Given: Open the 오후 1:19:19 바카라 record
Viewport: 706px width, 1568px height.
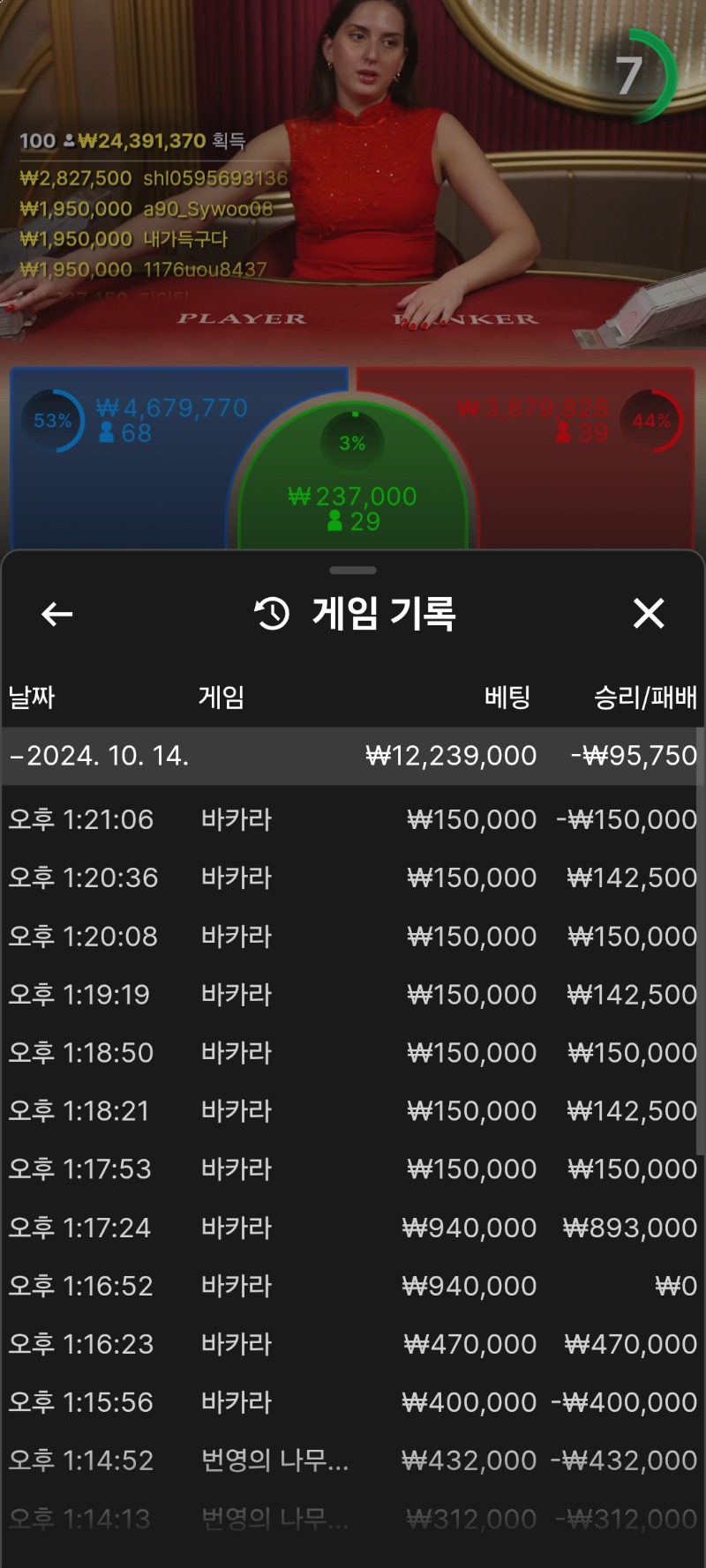Looking at the screenshot, I should click(352, 994).
